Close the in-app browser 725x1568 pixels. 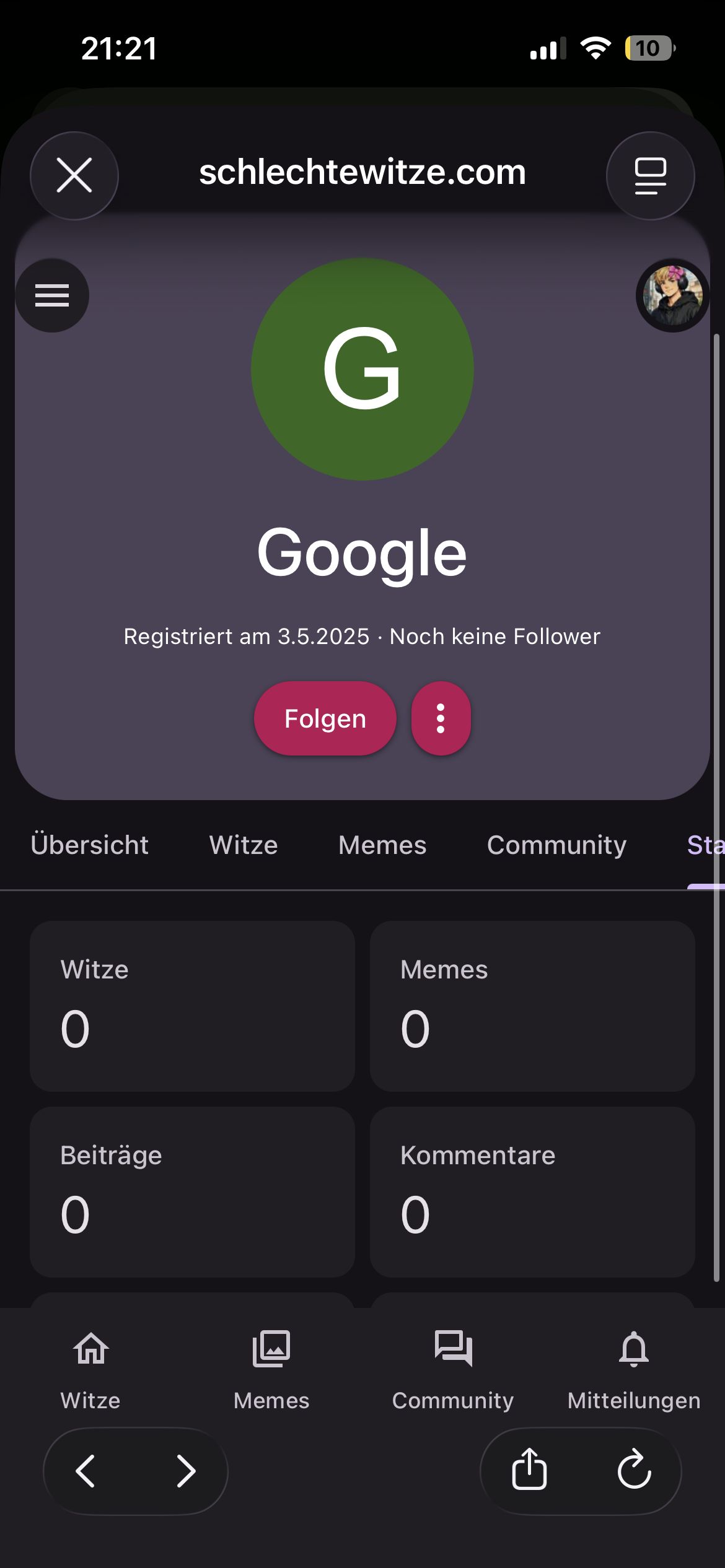pos(74,175)
